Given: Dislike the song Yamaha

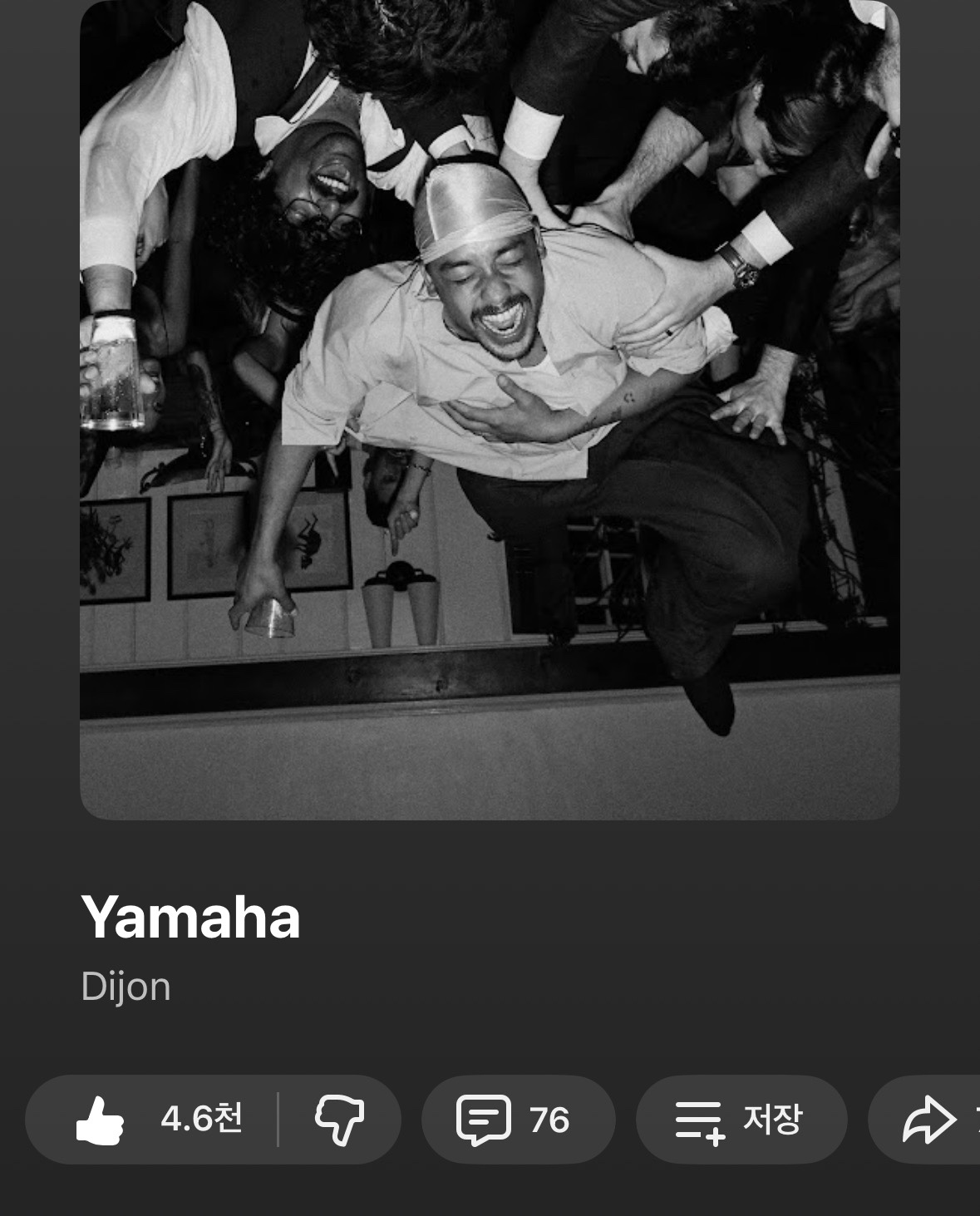Looking at the screenshot, I should [x=339, y=1120].
